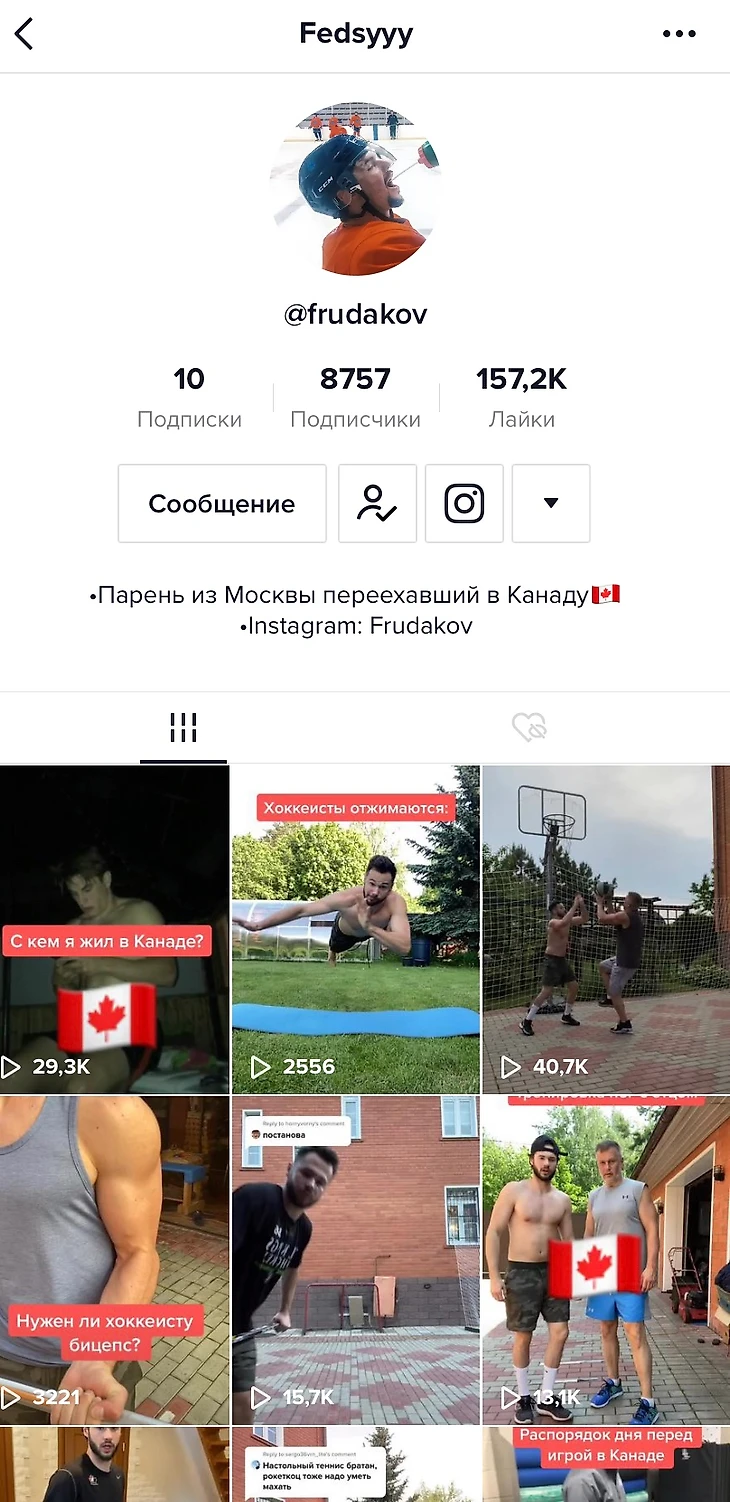Open the three-dot overflow menu

679,34
